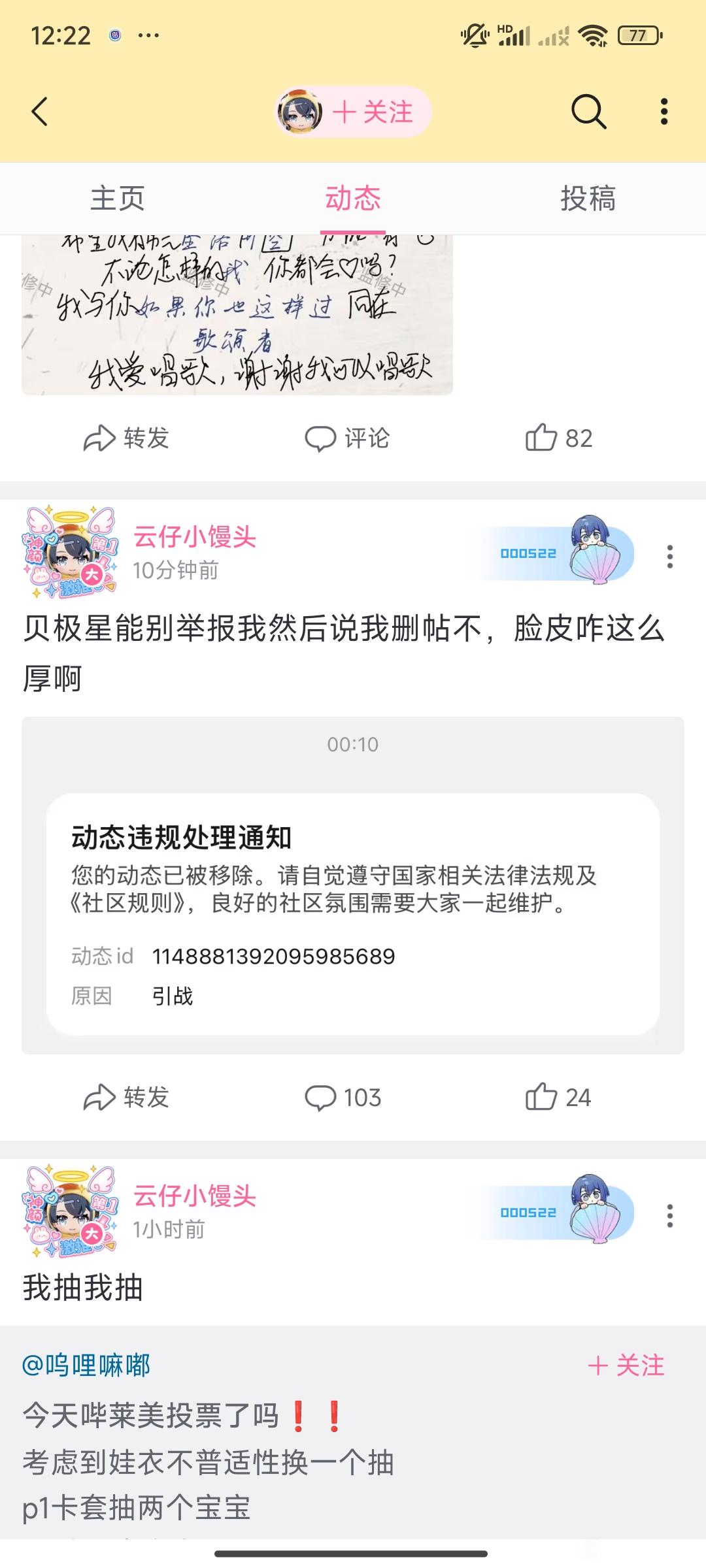706x1568 pixels.
Task: Open search from the top bar
Action: click(588, 111)
